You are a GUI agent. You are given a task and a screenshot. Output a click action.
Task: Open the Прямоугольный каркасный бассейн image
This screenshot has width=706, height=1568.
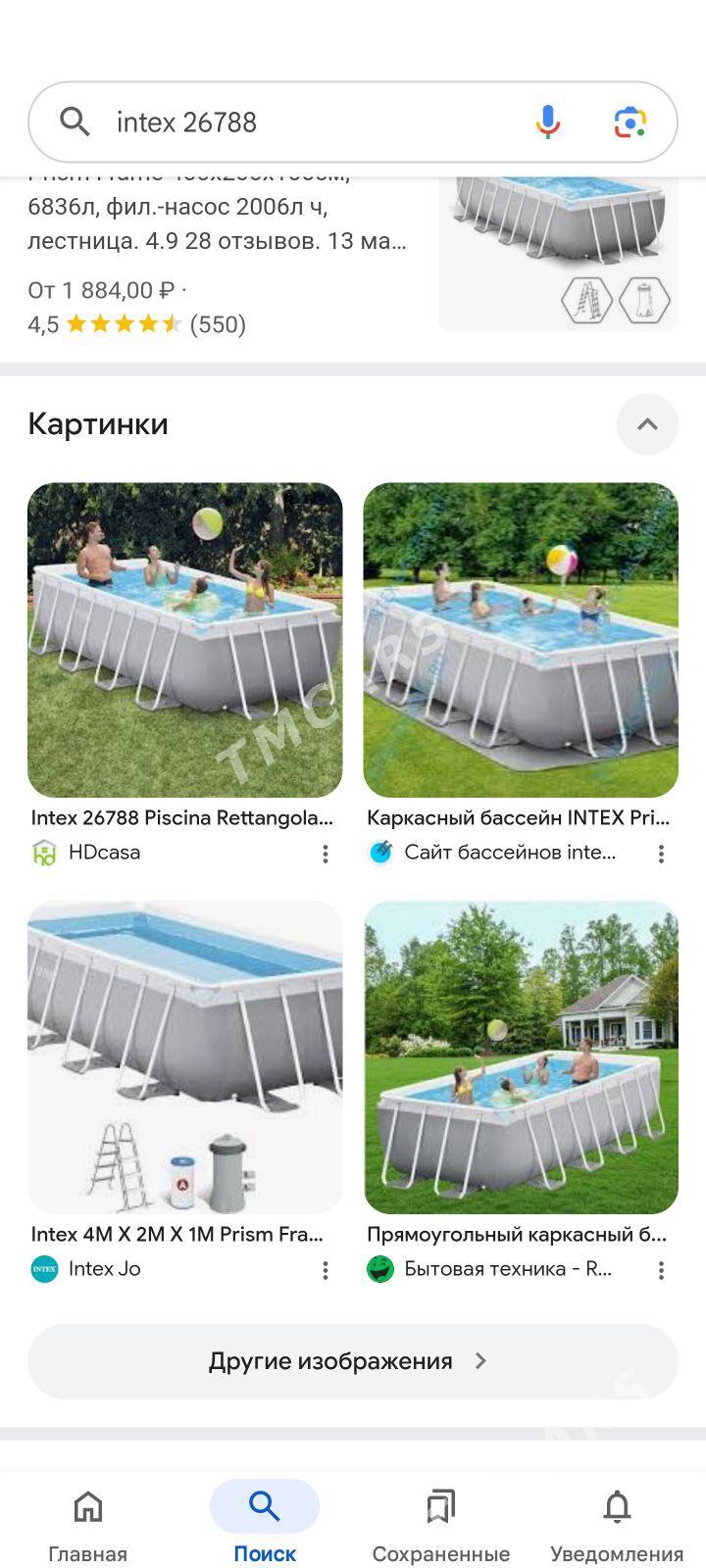(x=521, y=1056)
